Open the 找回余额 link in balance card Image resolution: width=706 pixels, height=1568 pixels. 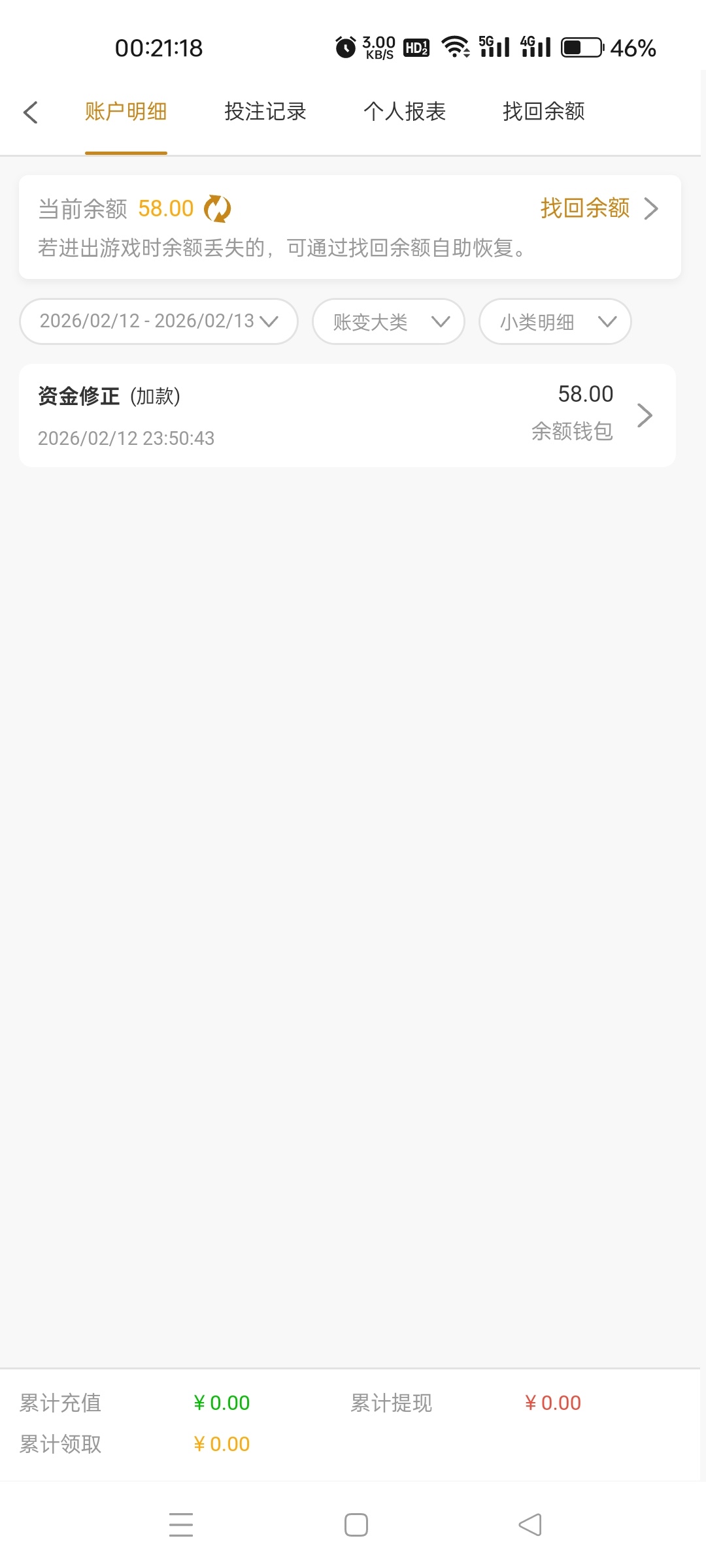(597, 208)
